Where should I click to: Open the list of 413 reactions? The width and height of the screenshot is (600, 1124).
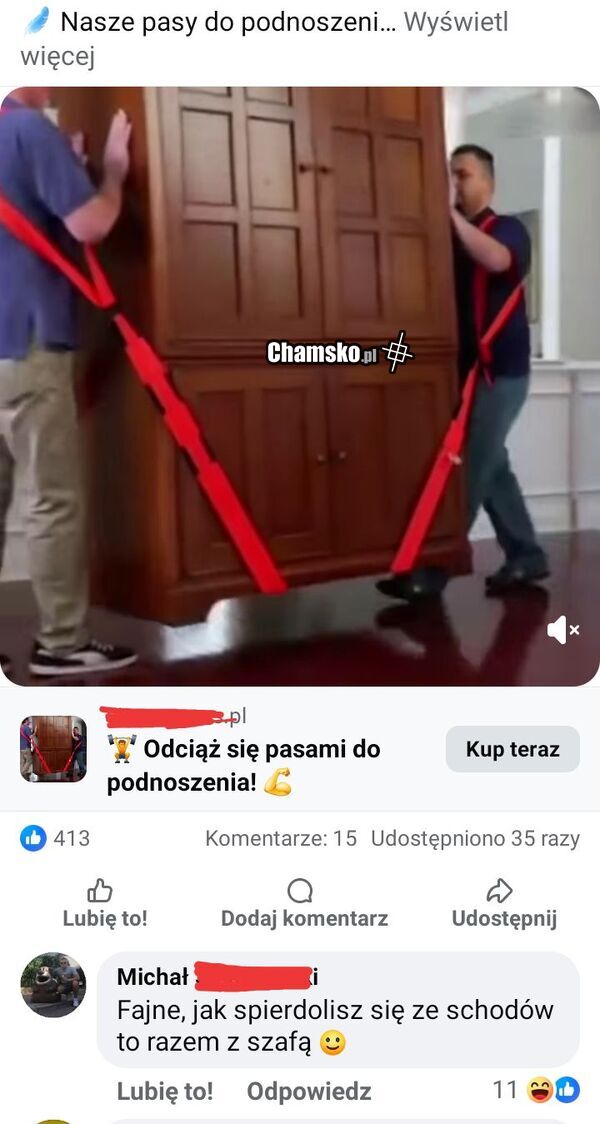(x=56, y=838)
